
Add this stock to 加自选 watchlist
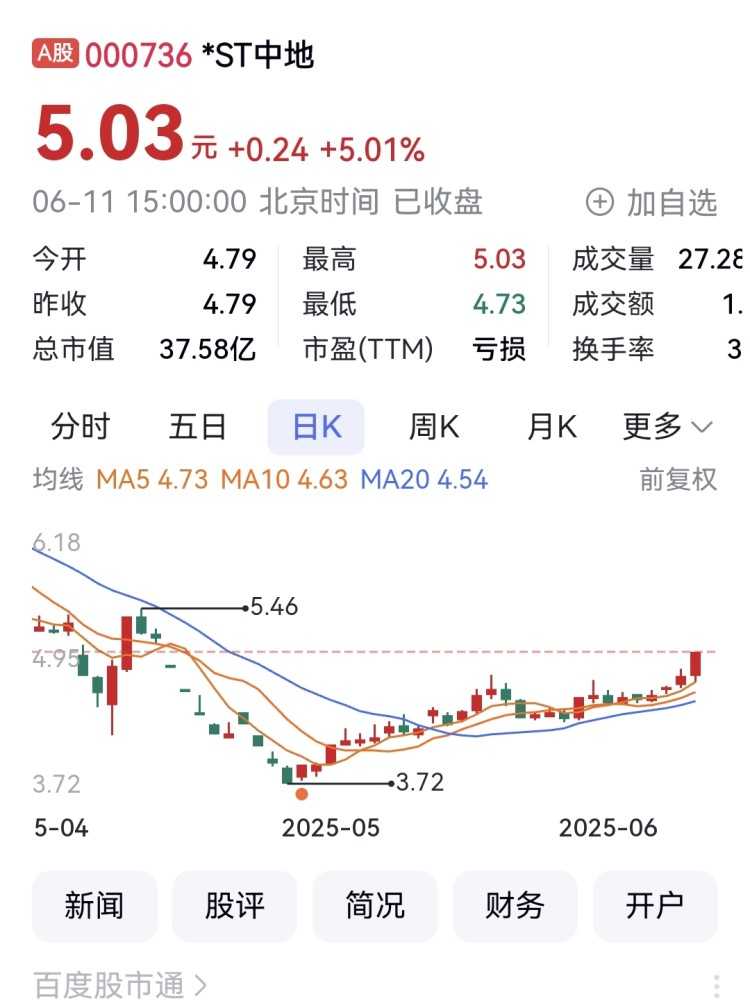tap(652, 203)
